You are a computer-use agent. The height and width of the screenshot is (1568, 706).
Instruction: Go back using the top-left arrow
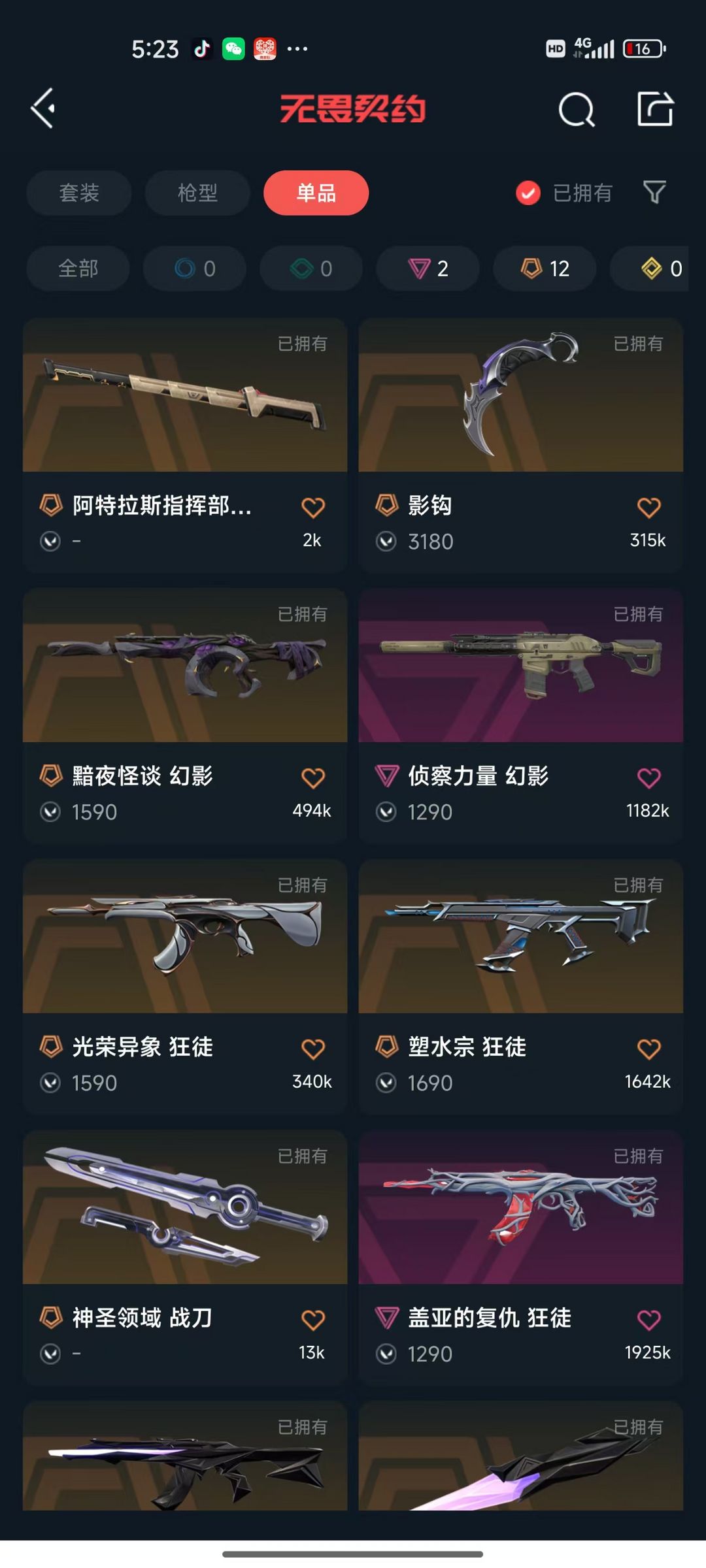44,108
